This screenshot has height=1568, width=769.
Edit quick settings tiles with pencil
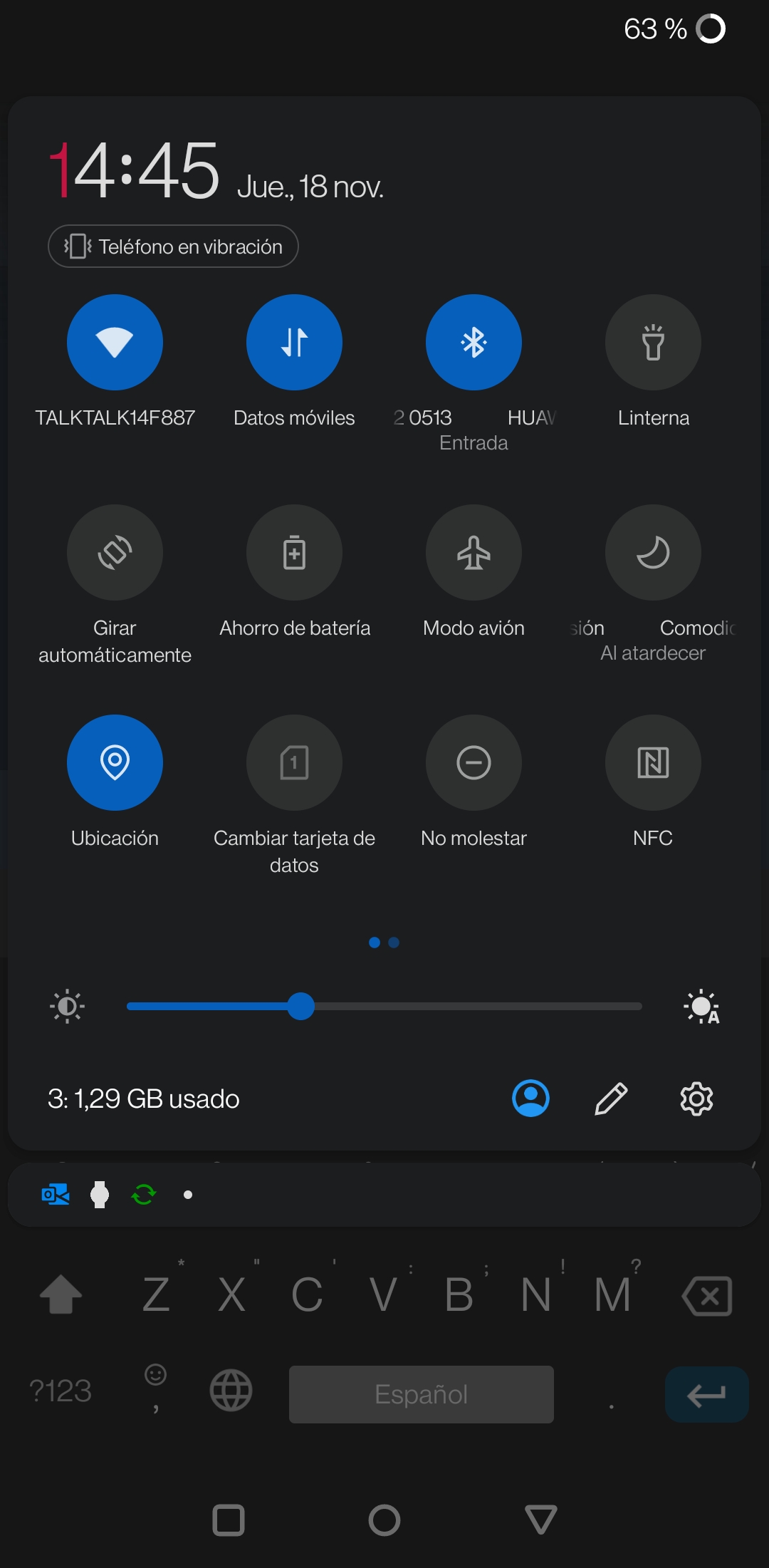pyautogui.click(x=611, y=1099)
